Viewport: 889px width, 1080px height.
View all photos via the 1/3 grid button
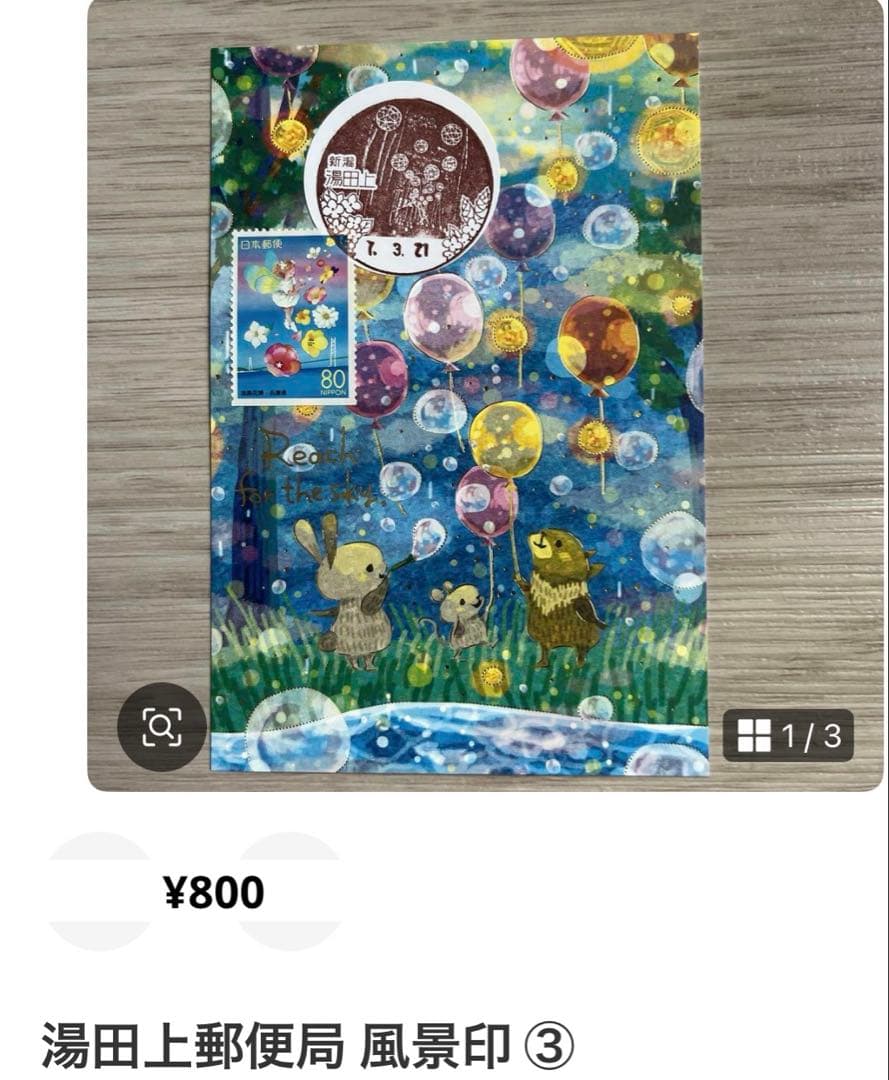click(788, 736)
